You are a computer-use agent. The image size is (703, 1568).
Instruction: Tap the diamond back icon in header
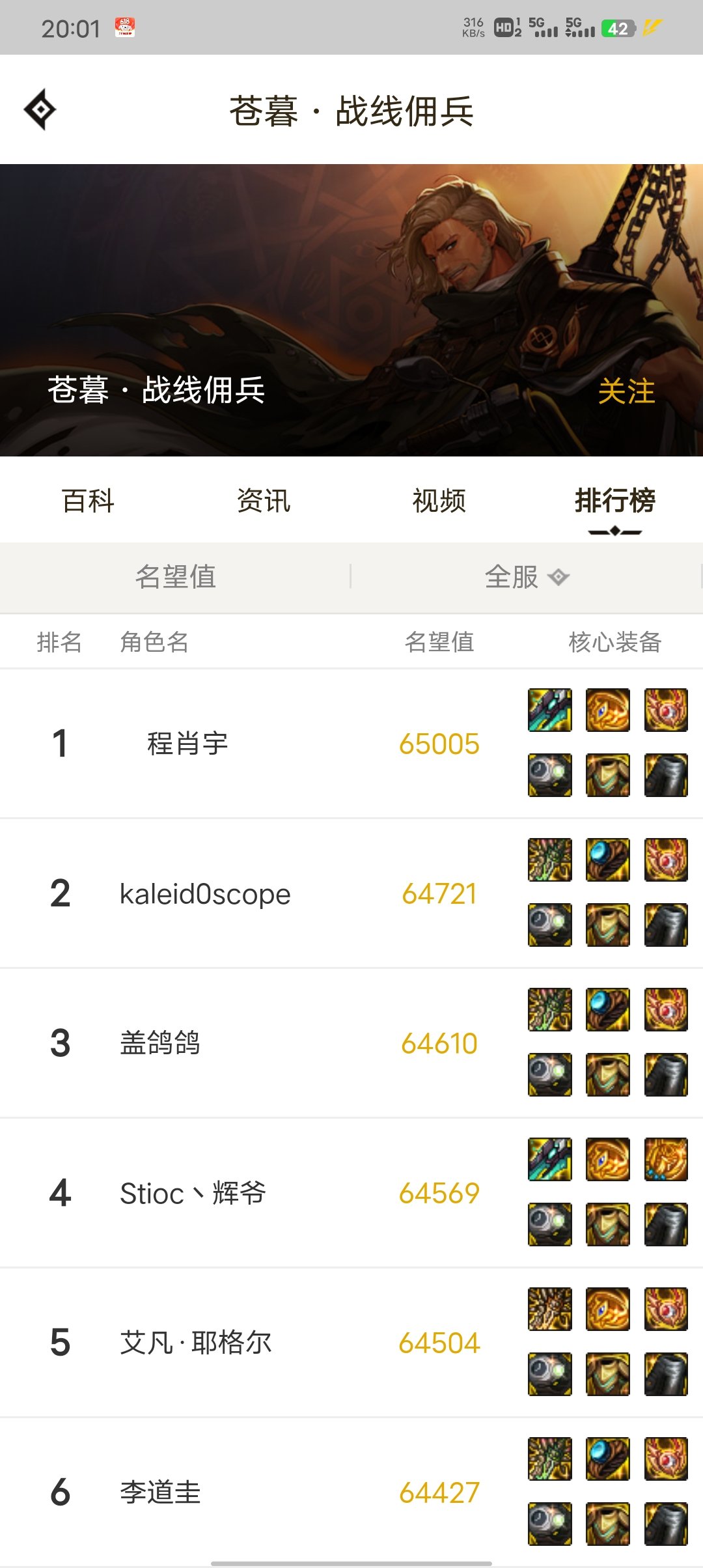coord(40,109)
